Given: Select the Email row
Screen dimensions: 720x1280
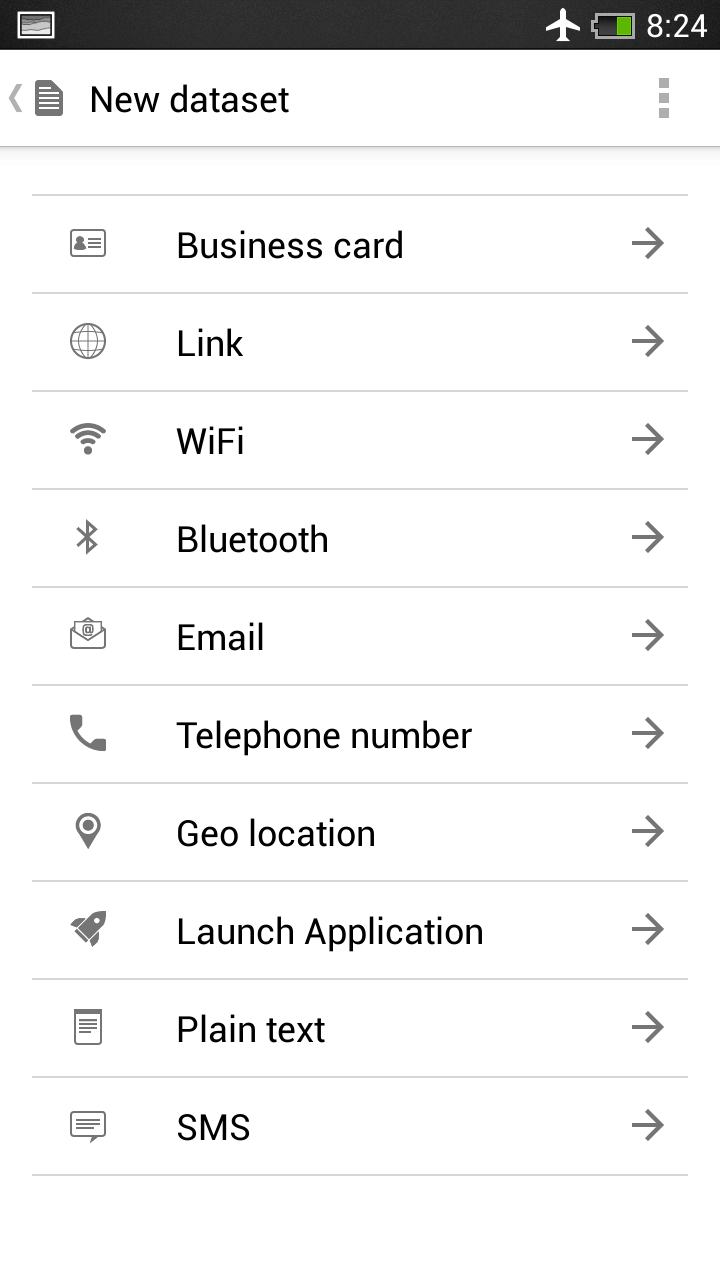Looking at the screenshot, I should (x=360, y=636).
